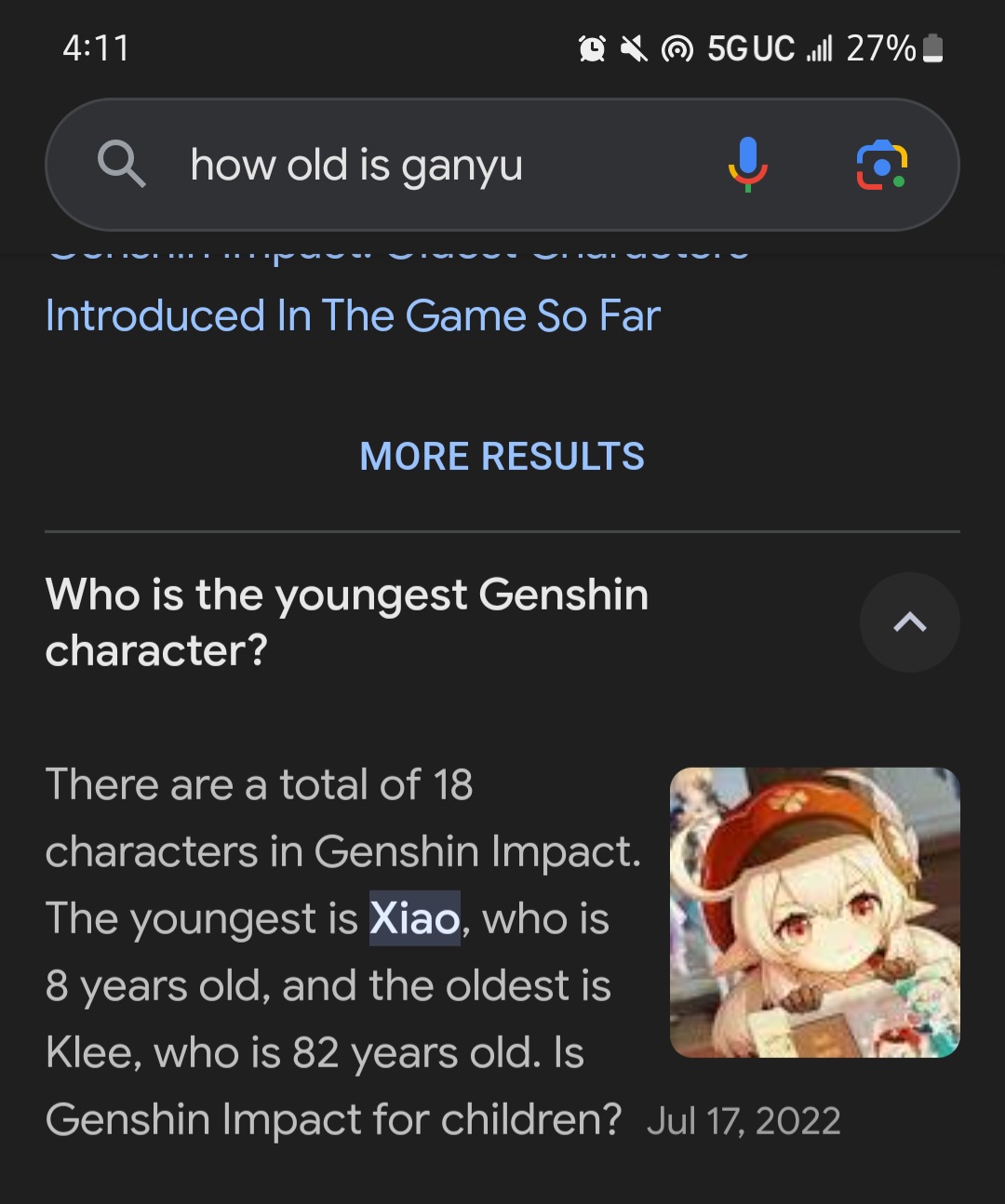Tap the battery icon in status bar
This screenshot has width=1005, height=1204.
[x=931, y=49]
